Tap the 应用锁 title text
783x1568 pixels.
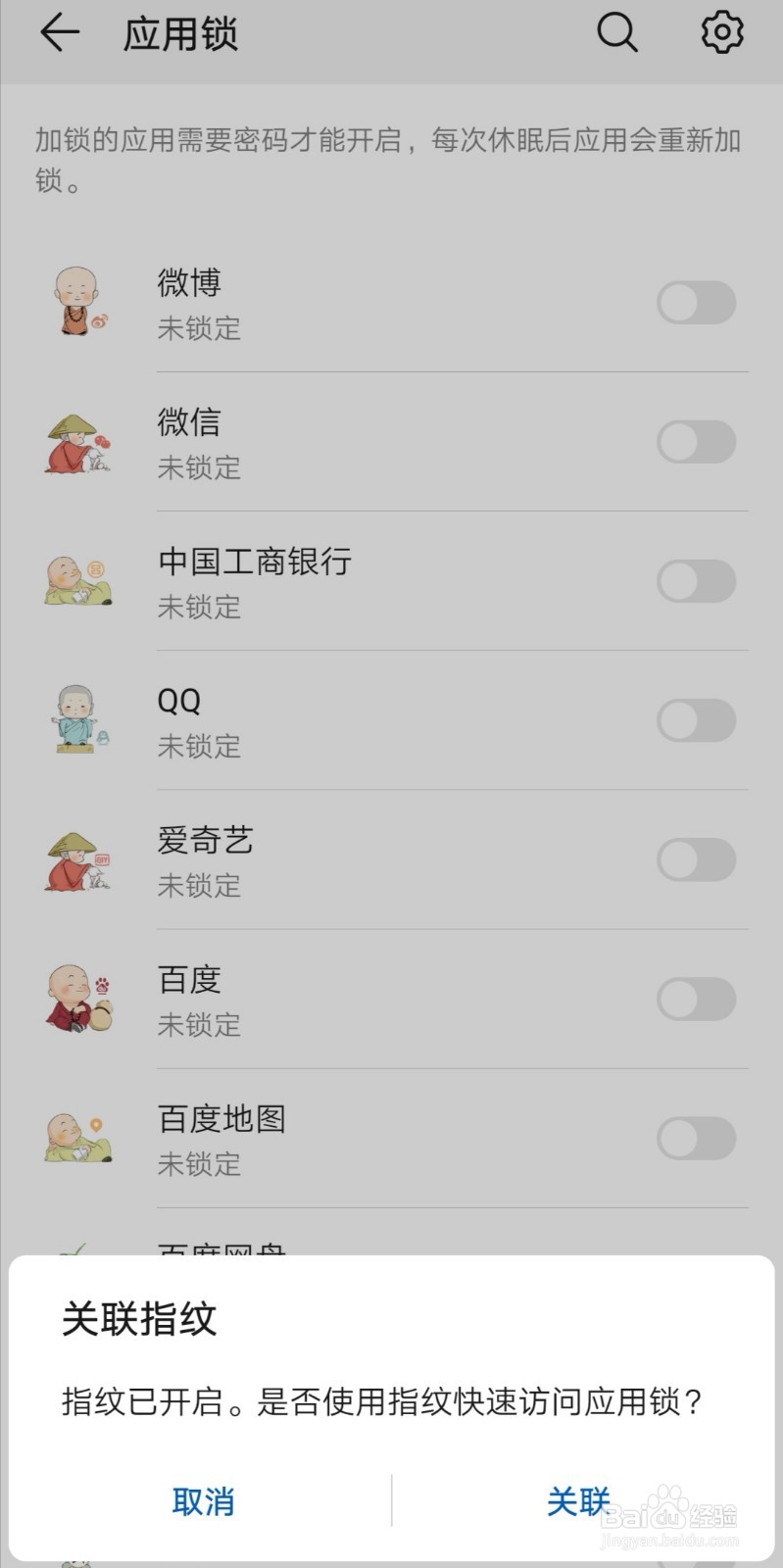(x=180, y=32)
